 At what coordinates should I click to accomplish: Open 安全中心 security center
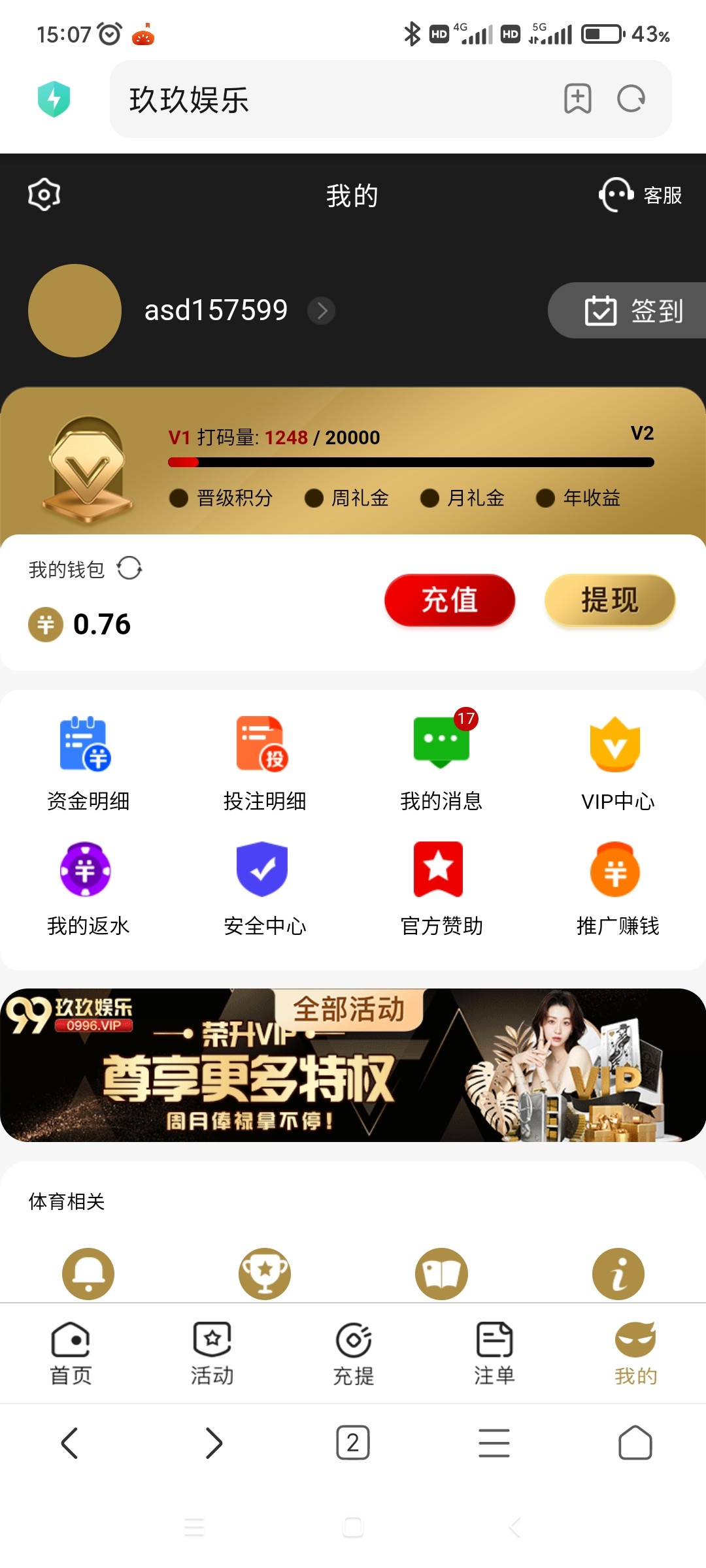(264, 887)
